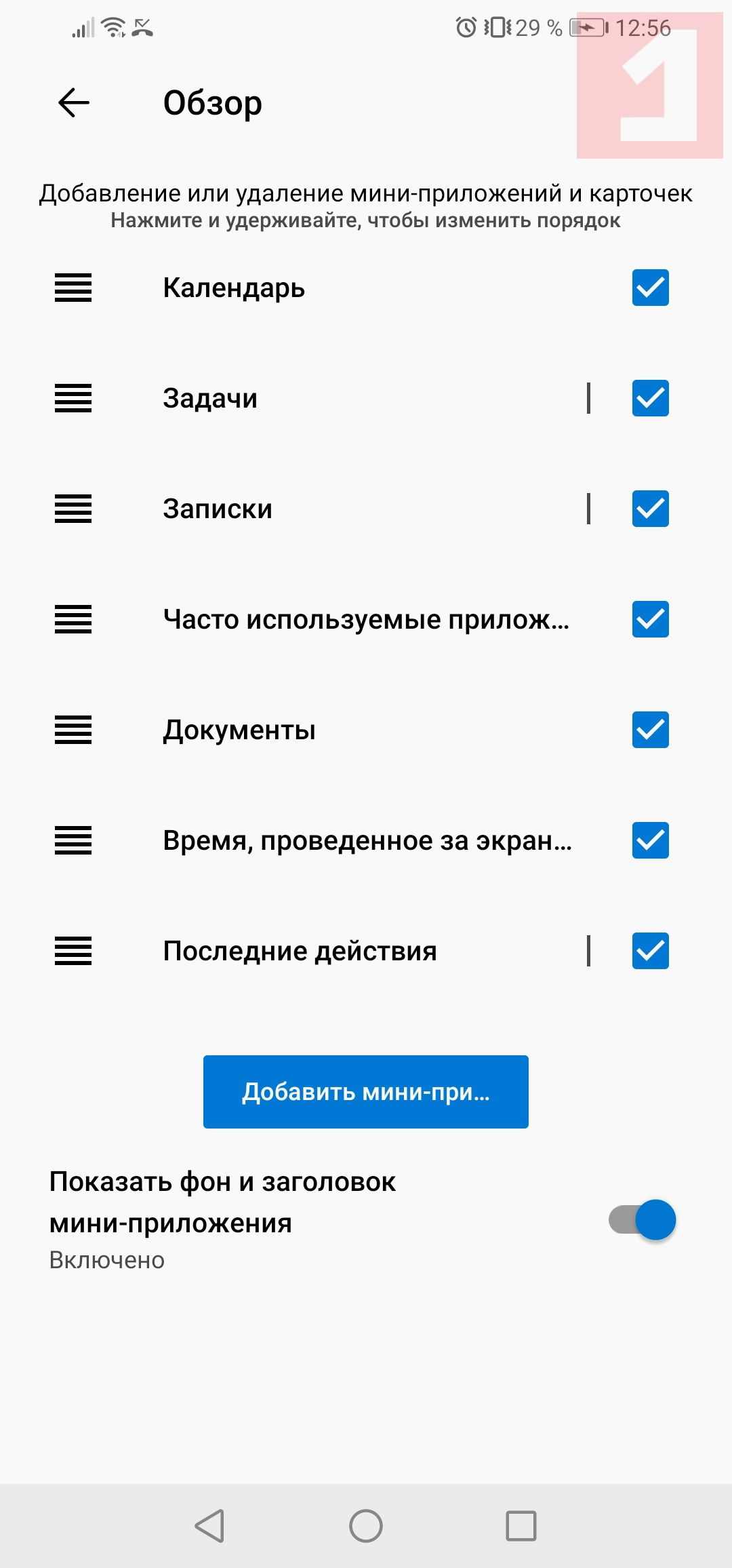
Task: Uncheck the Задачи checkbox
Action: tap(650, 398)
